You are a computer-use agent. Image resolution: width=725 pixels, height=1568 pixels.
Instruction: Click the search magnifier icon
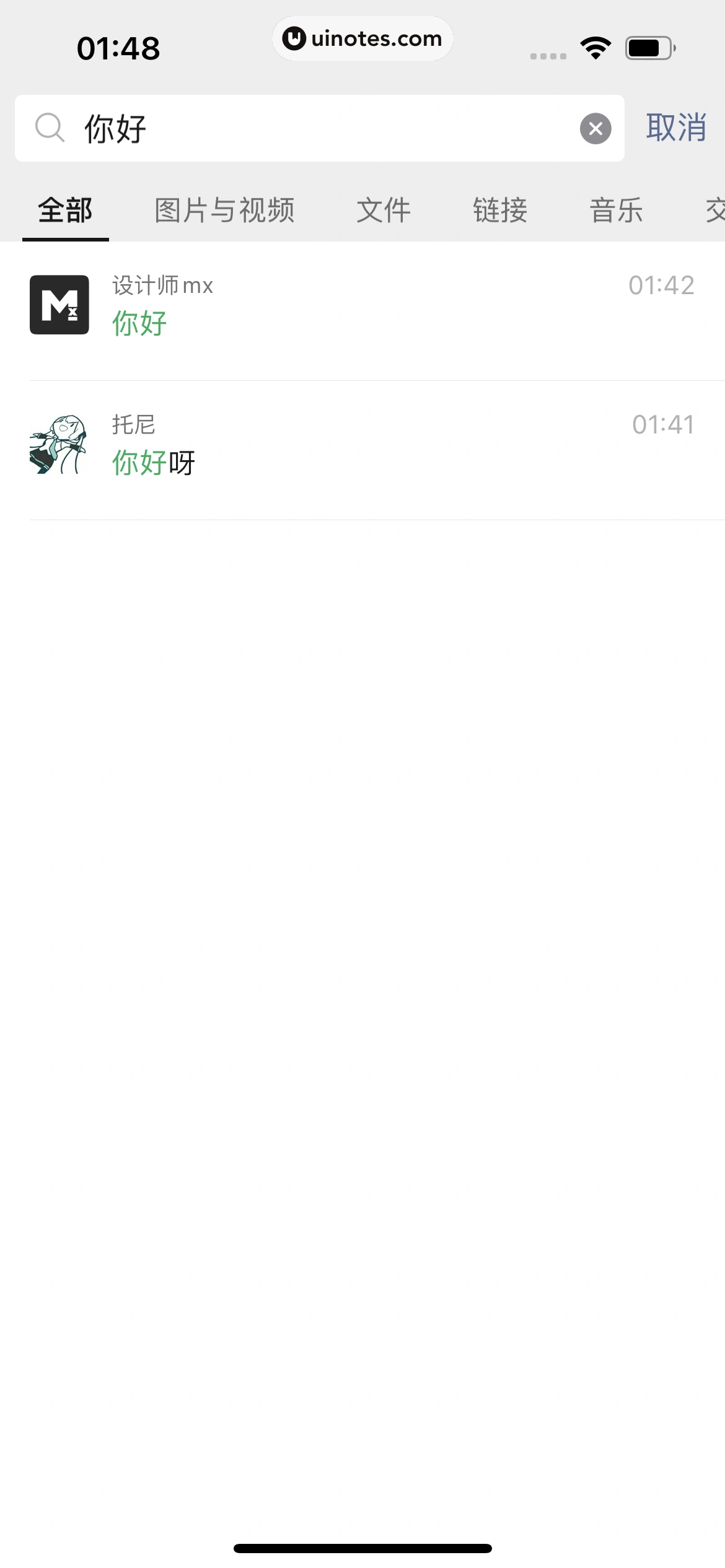click(51, 128)
